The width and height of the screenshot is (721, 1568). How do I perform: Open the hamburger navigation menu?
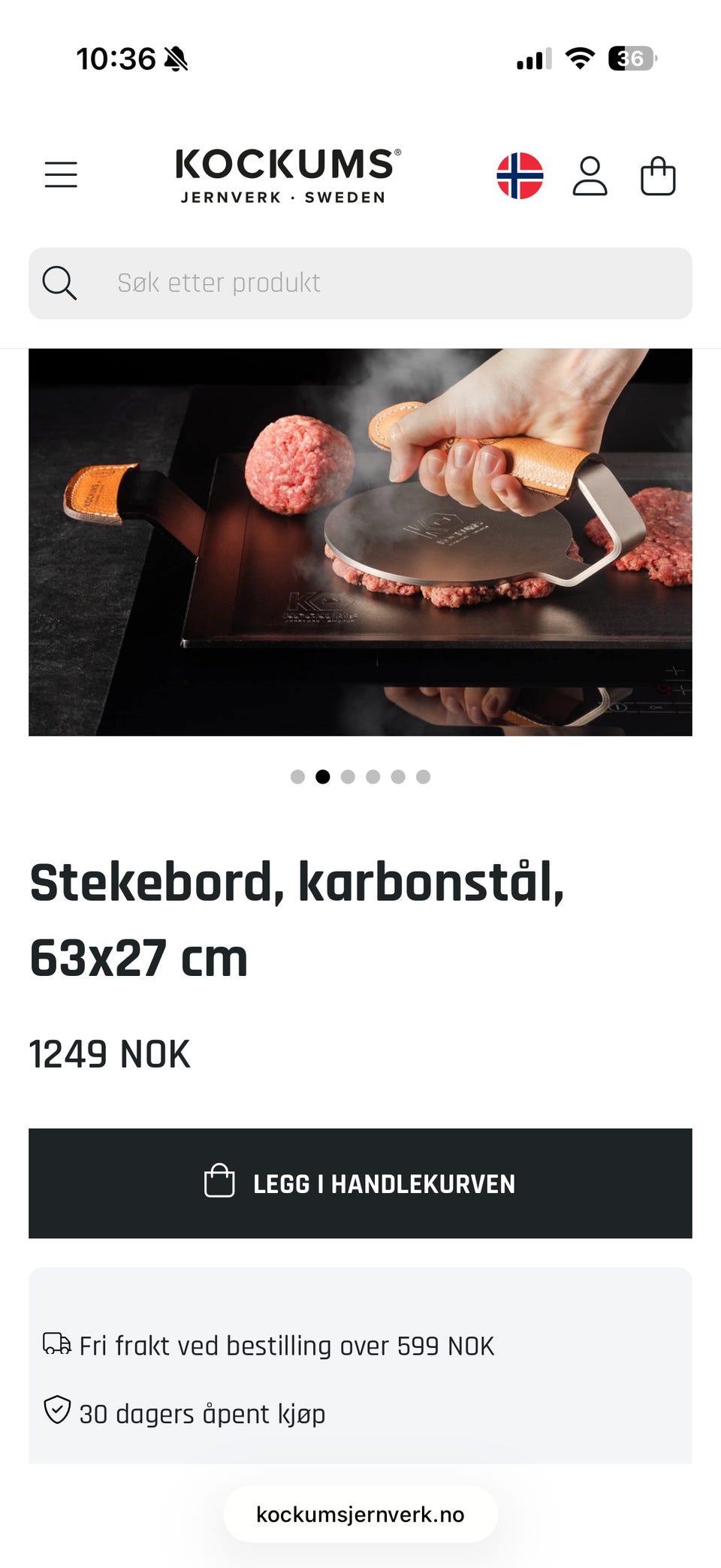(60, 174)
